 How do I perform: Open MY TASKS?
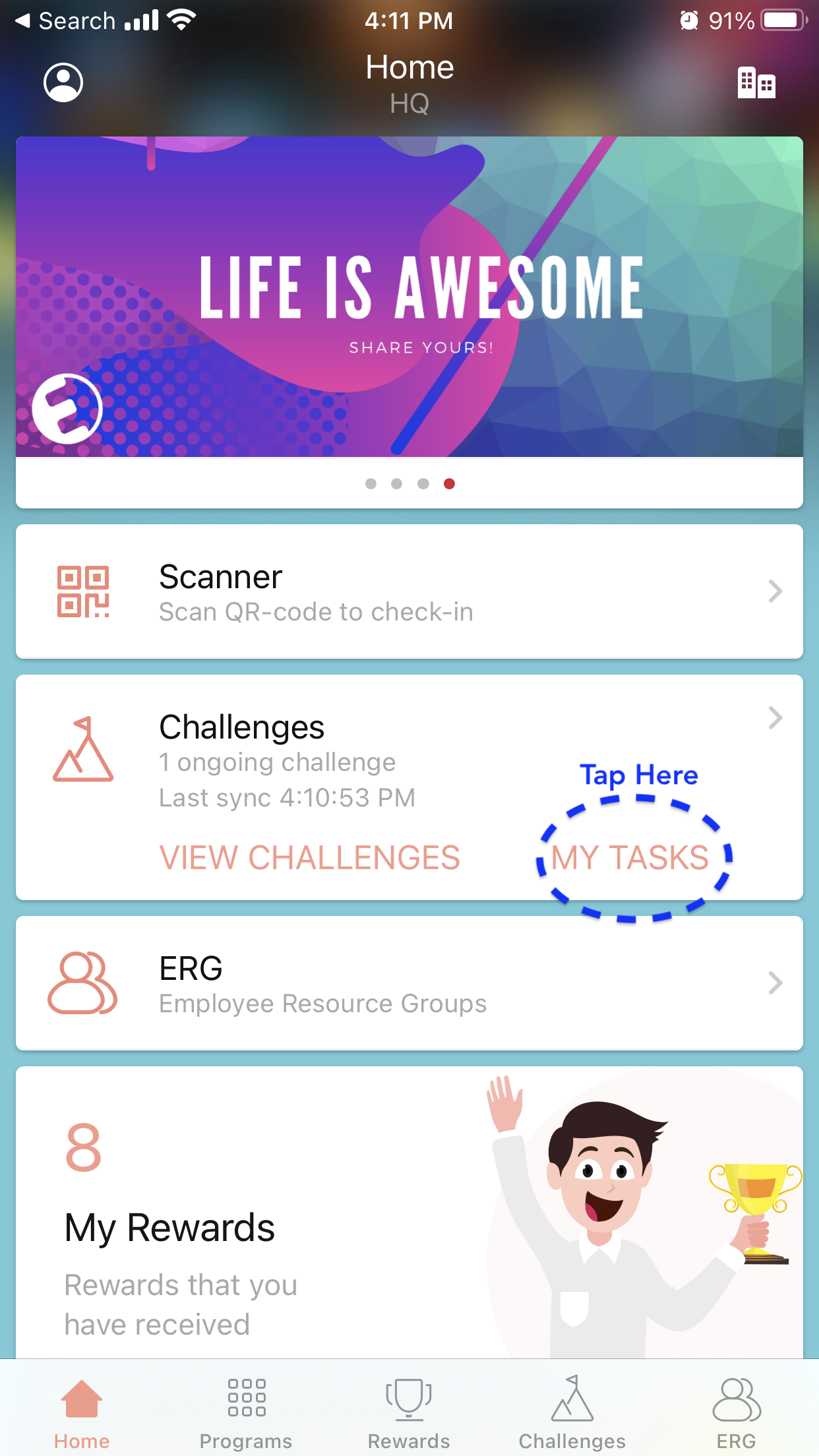click(630, 857)
